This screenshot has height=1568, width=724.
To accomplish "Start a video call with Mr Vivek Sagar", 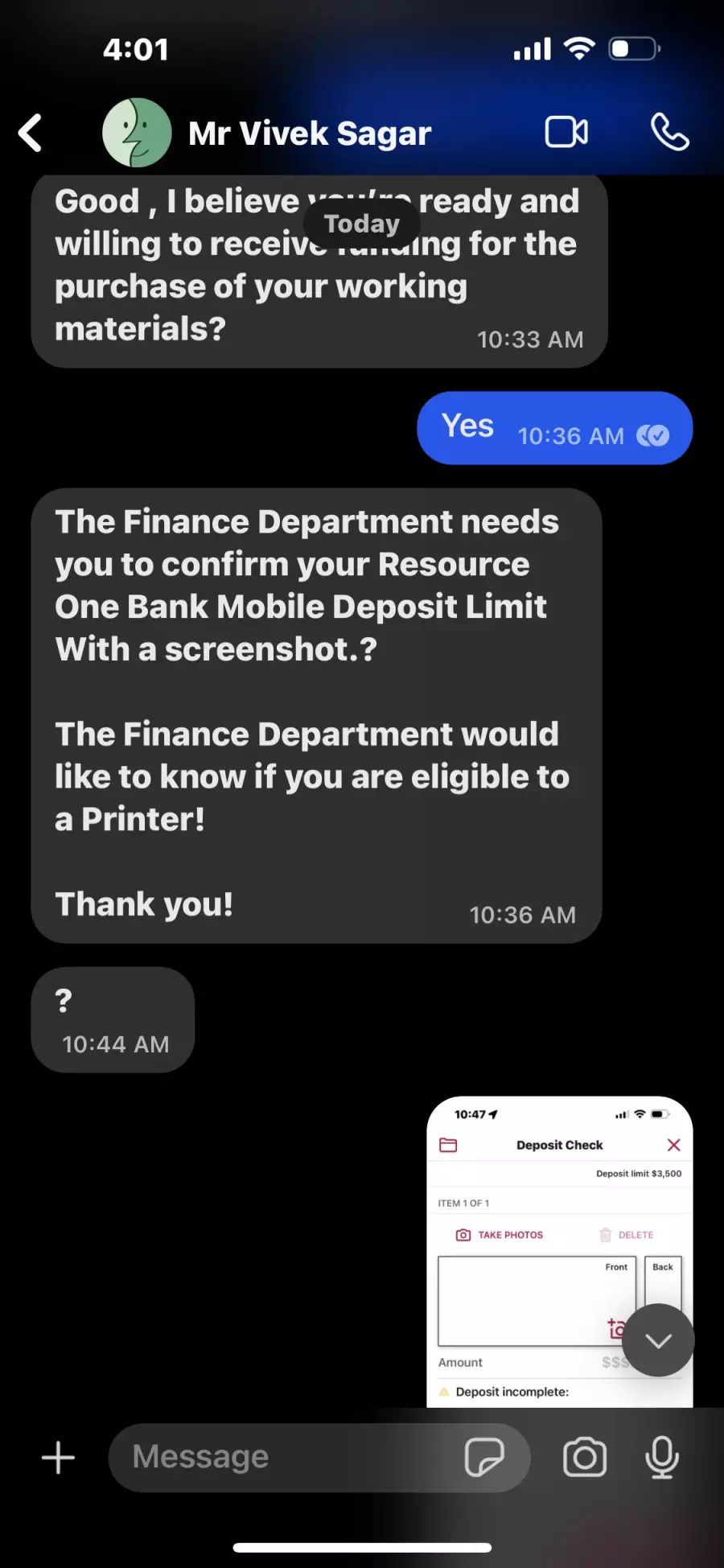I will pos(566,132).
